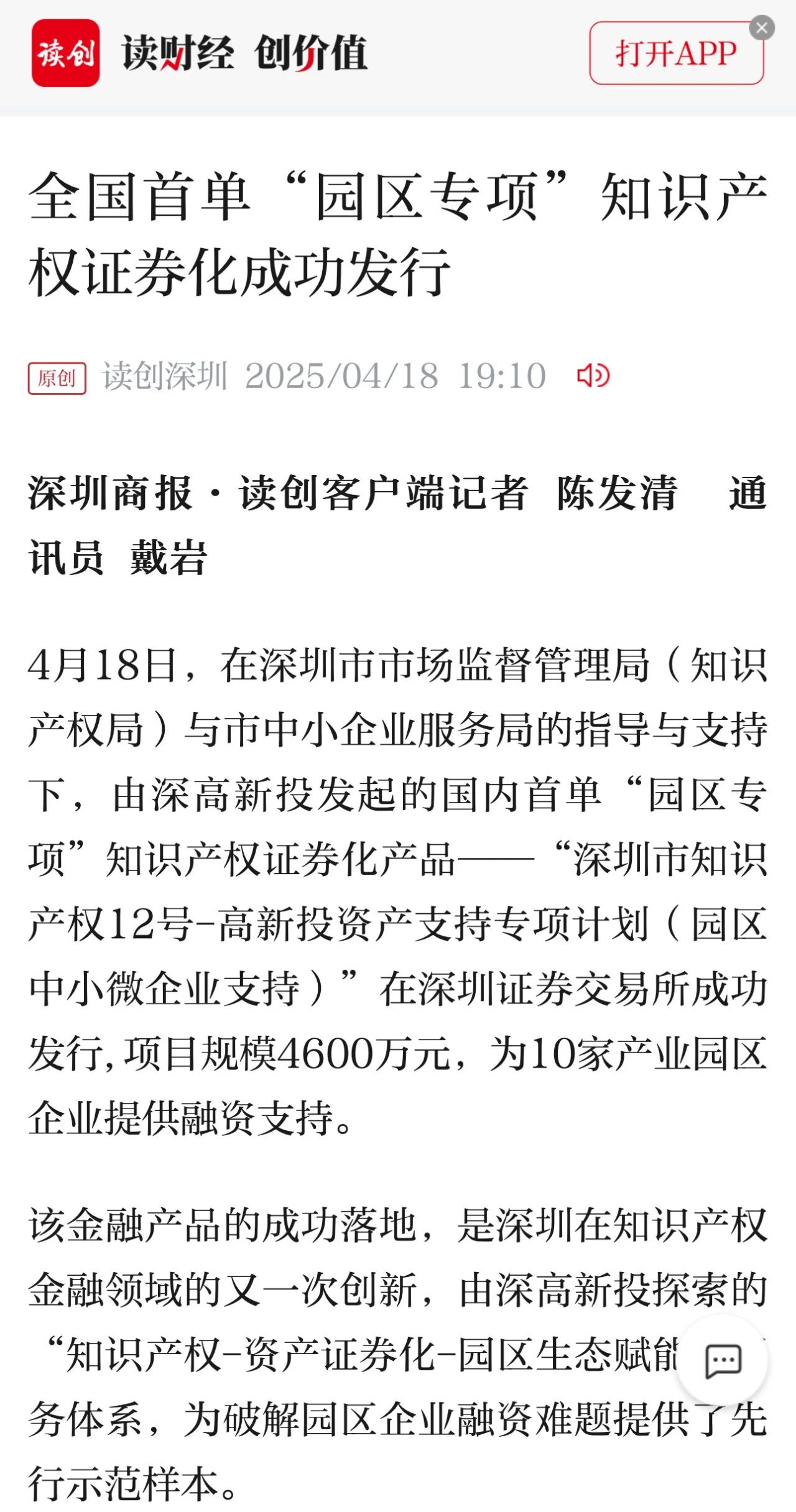Open the floating comment bubble

[x=723, y=1362]
